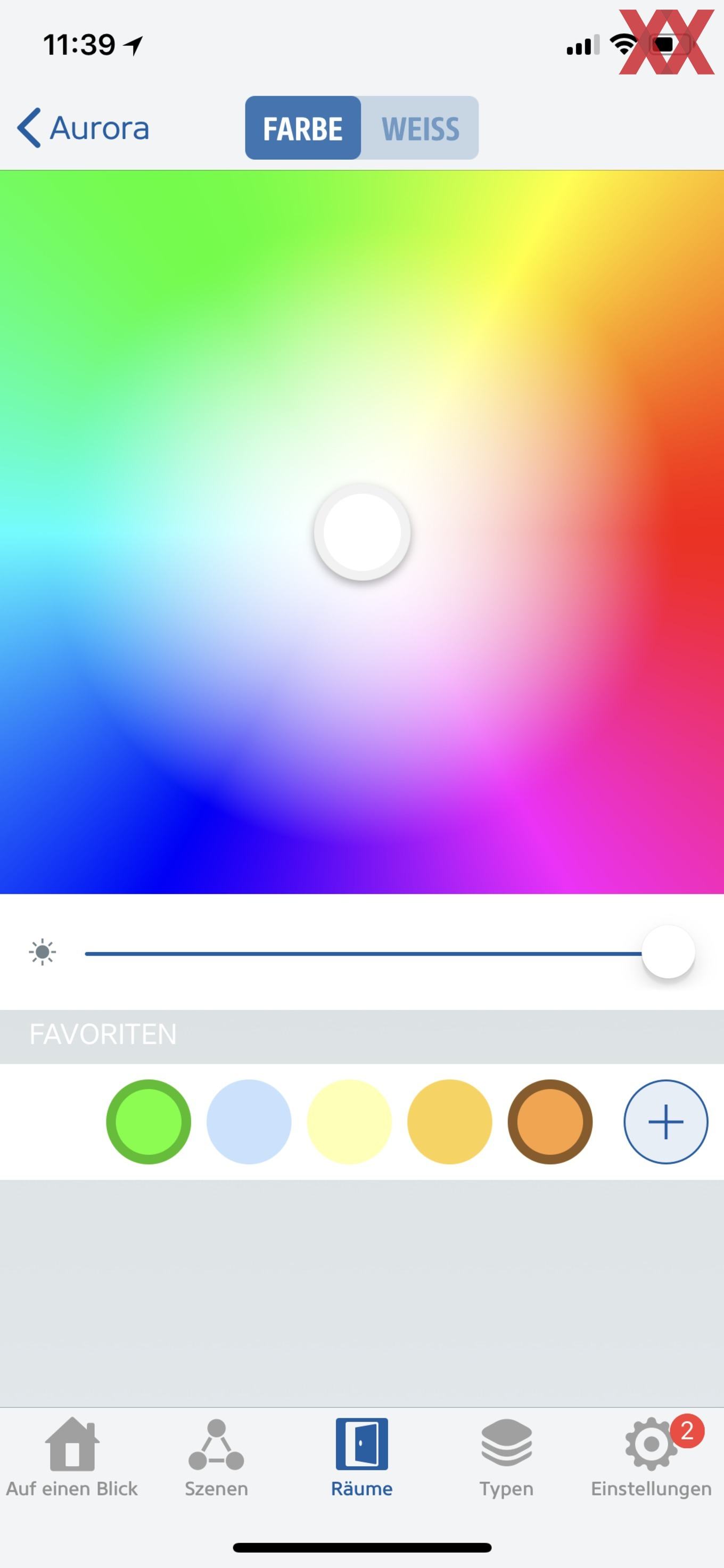The image size is (724, 1568).
Task: Add a new favorite color
Action: (x=665, y=1121)
